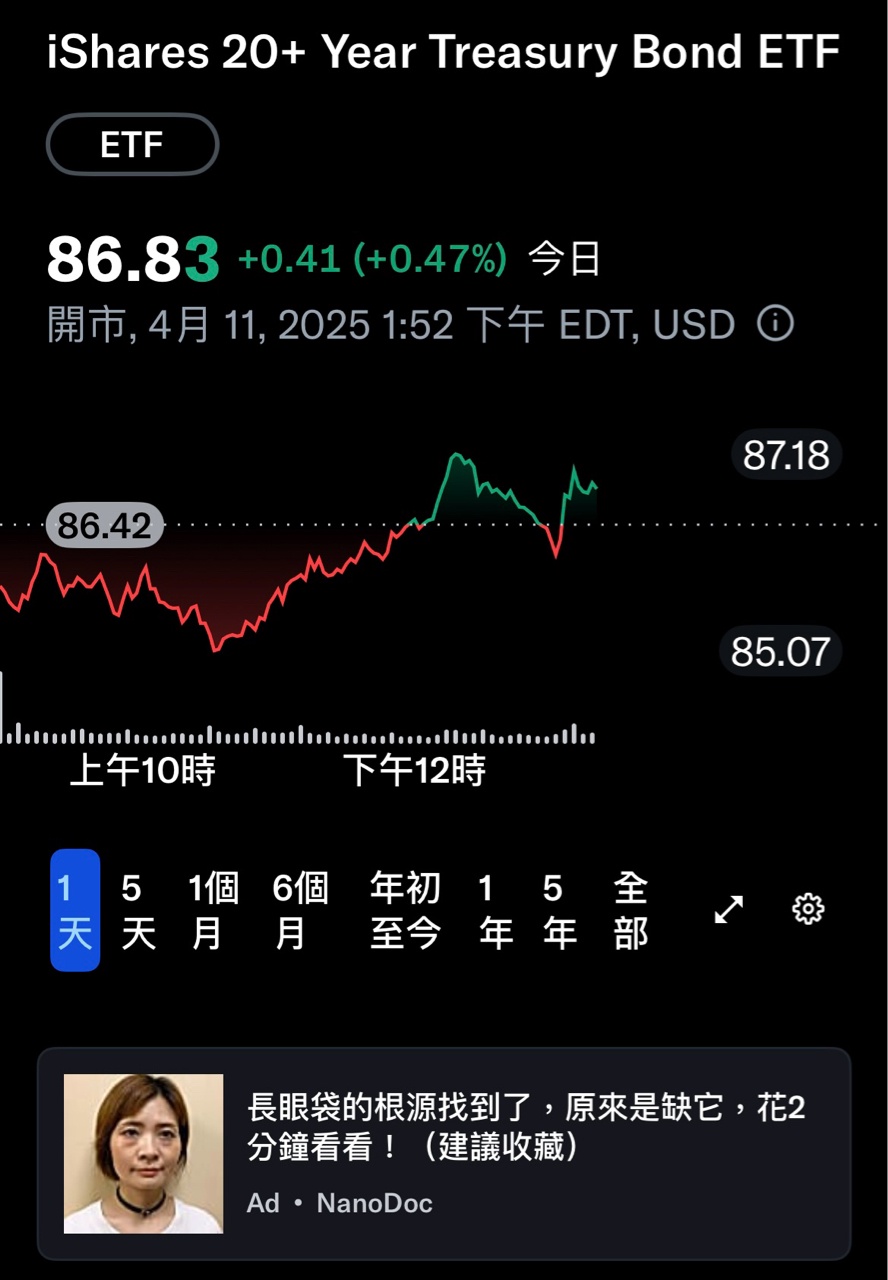Show the 1個月 chart range
The height and width of the screenshot is (1280, 888).
pos(213,910)
